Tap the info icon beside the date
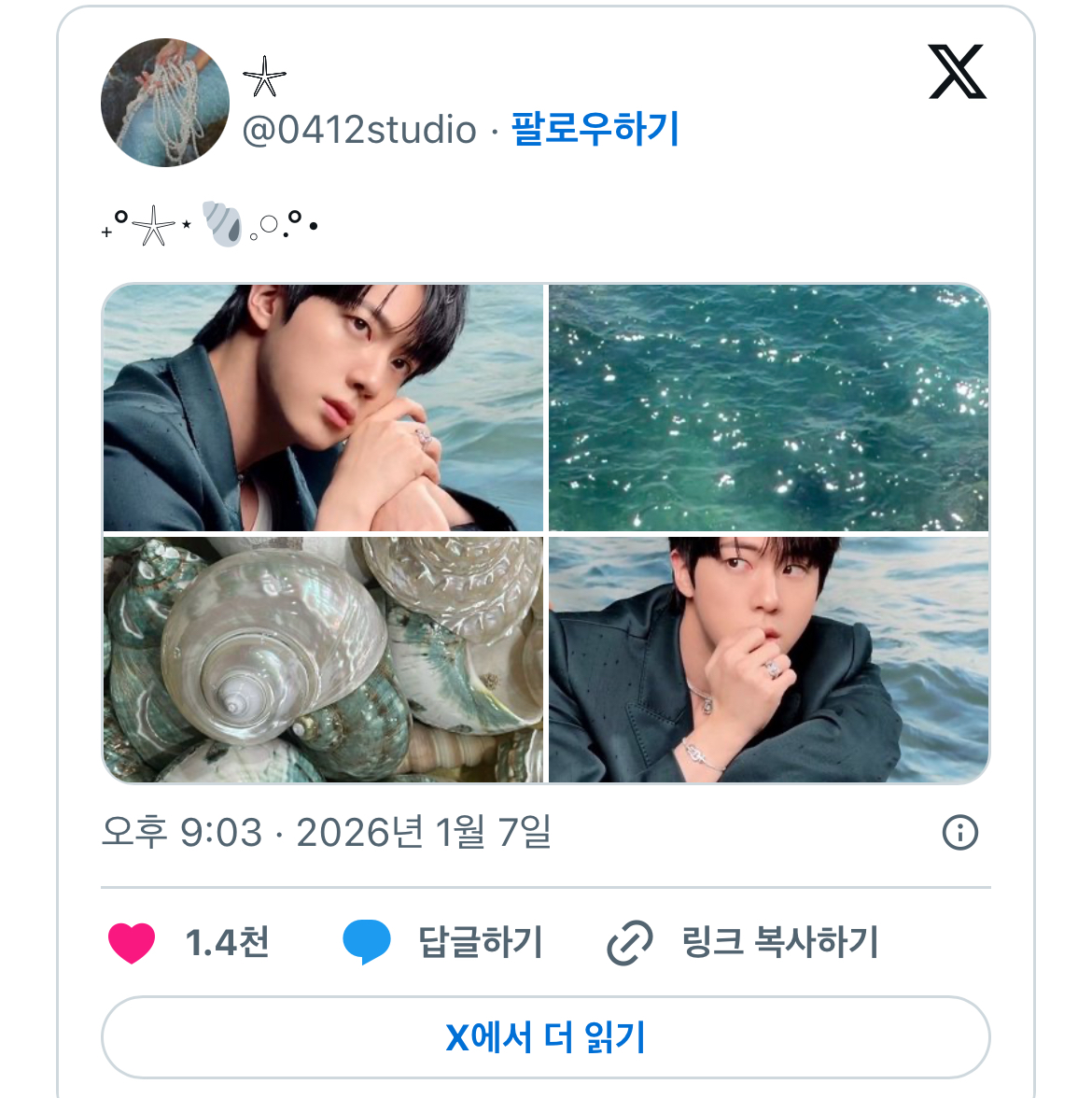Screen dimensions: 1092x1098 (960, 832)
